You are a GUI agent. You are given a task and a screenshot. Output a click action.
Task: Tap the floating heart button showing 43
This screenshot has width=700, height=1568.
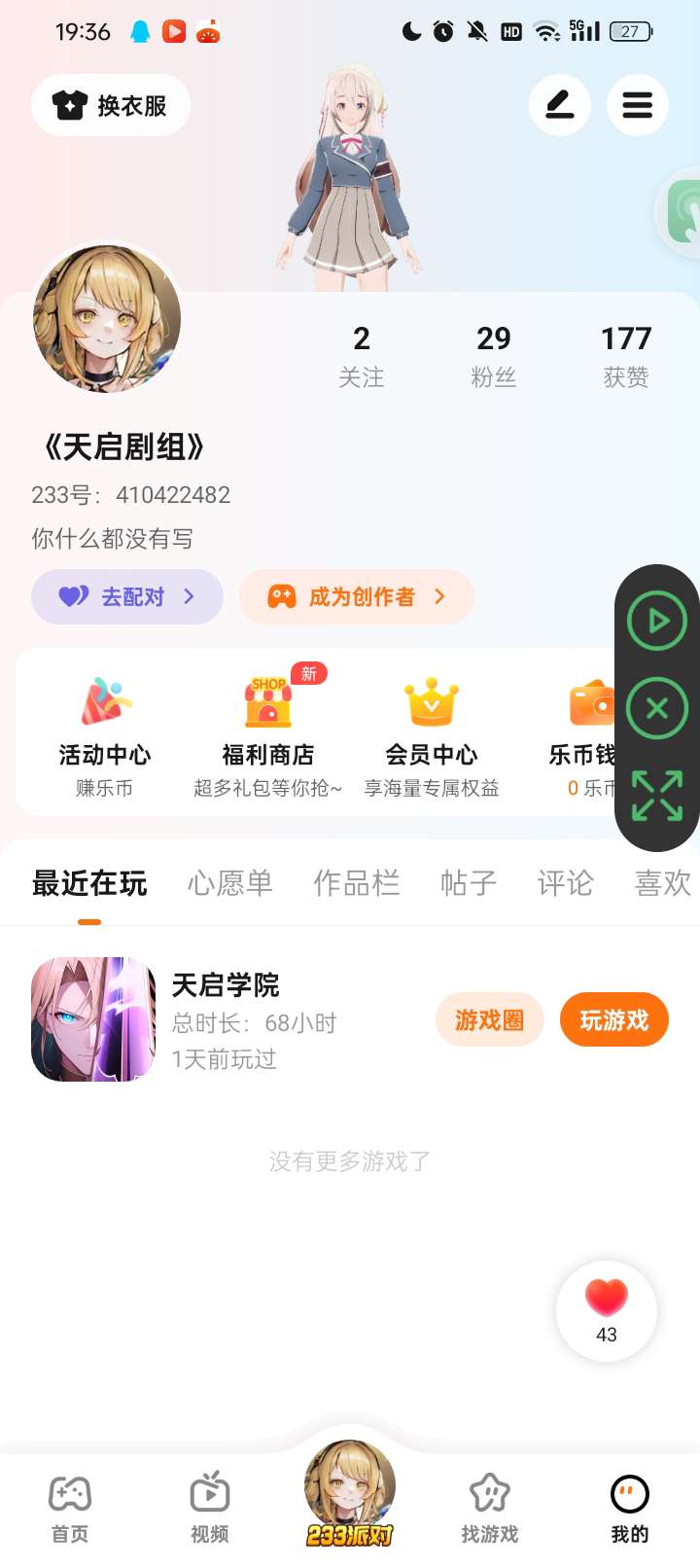[x=607, y=1310]
